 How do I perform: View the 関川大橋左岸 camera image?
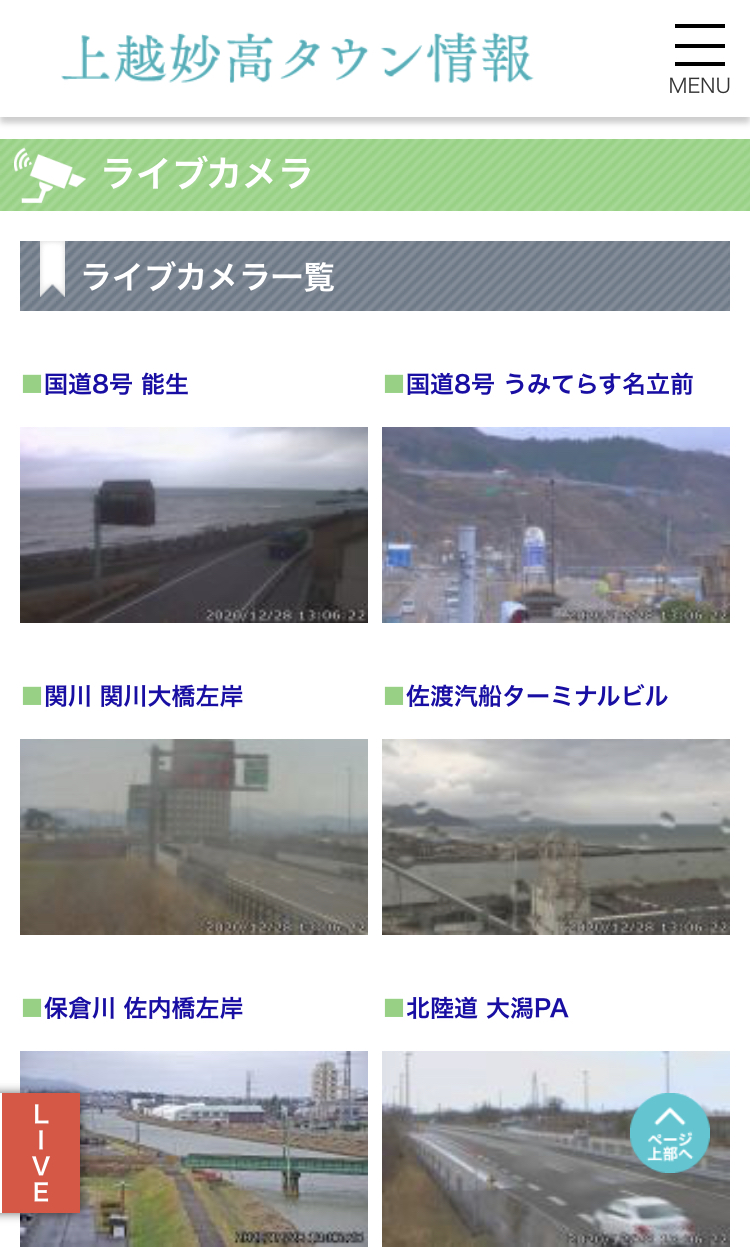tap(194, 837)
